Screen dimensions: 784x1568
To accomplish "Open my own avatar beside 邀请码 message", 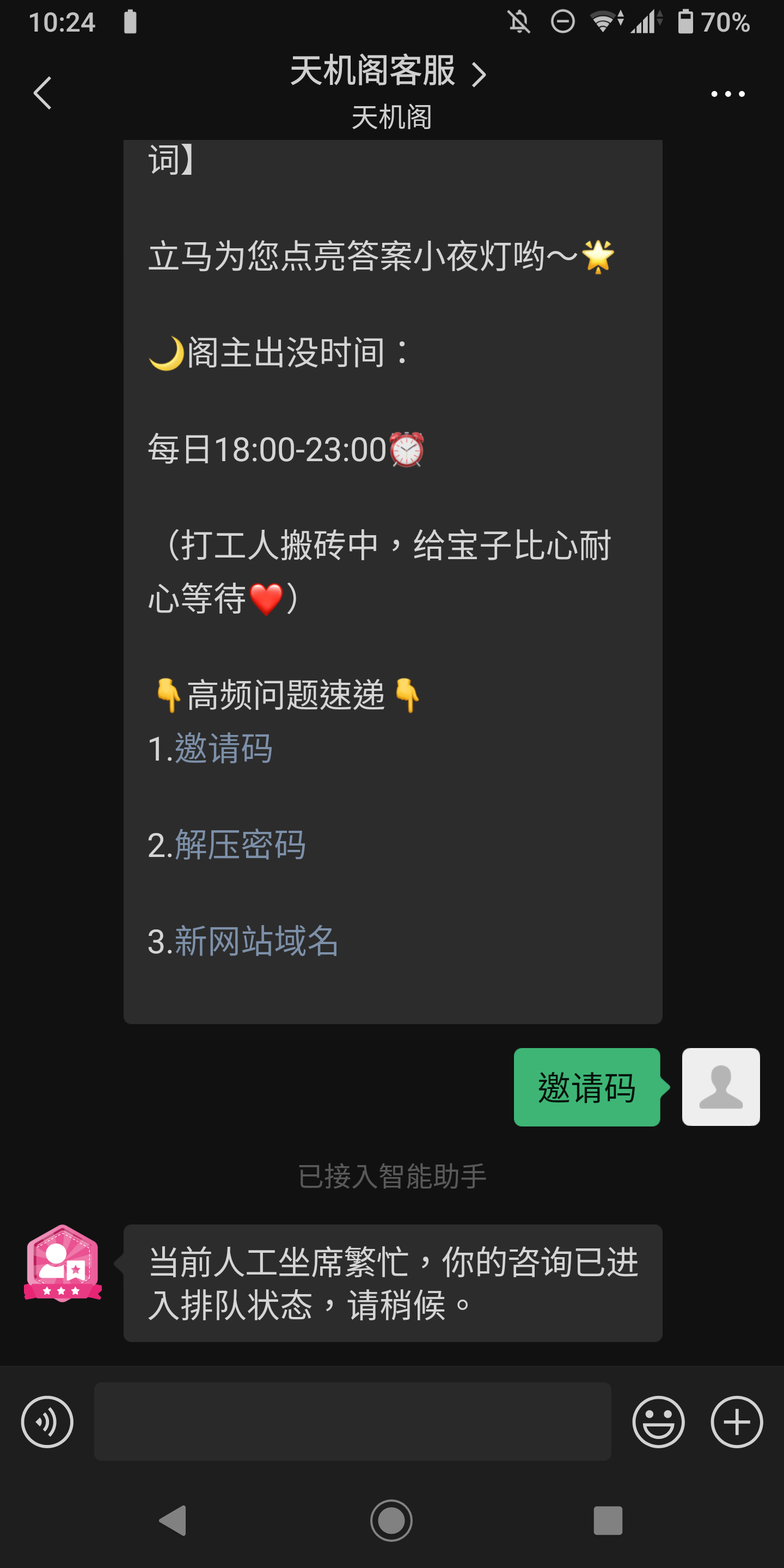I will click(721, 1087).
